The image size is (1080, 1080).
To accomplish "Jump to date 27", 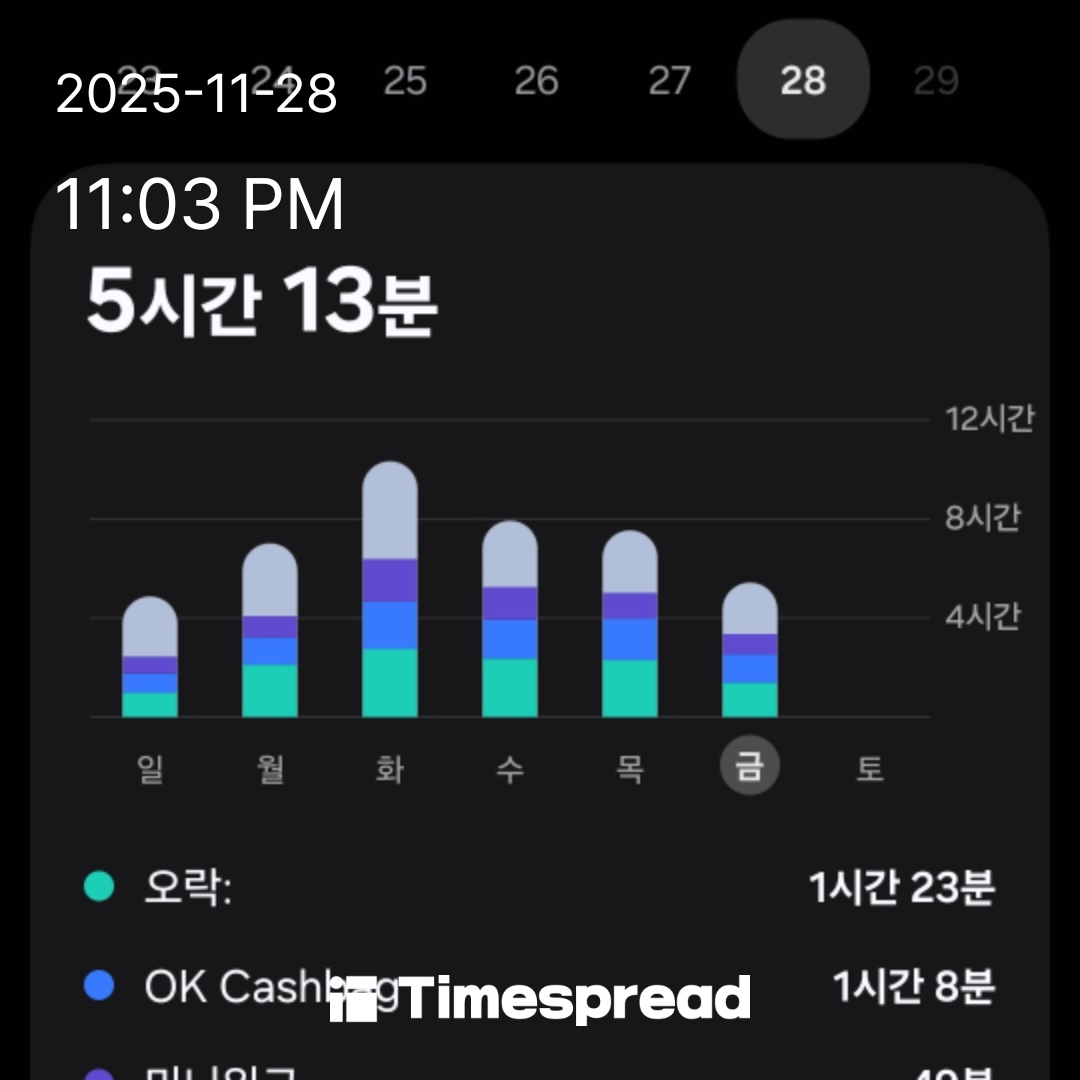I will [x=669, y=80].
